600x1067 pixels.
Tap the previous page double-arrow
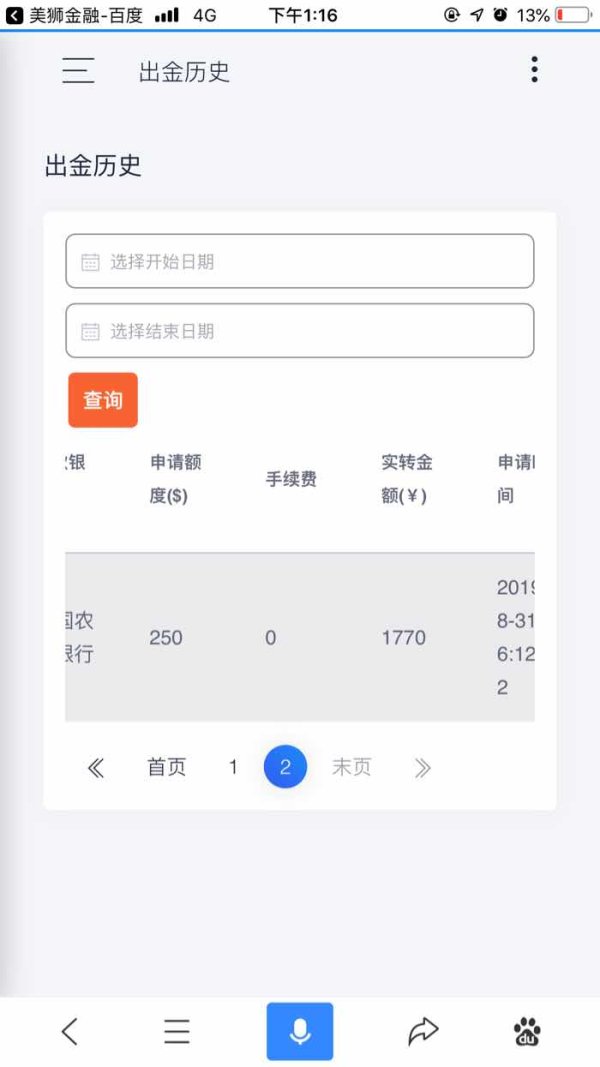tap(96, 768)
